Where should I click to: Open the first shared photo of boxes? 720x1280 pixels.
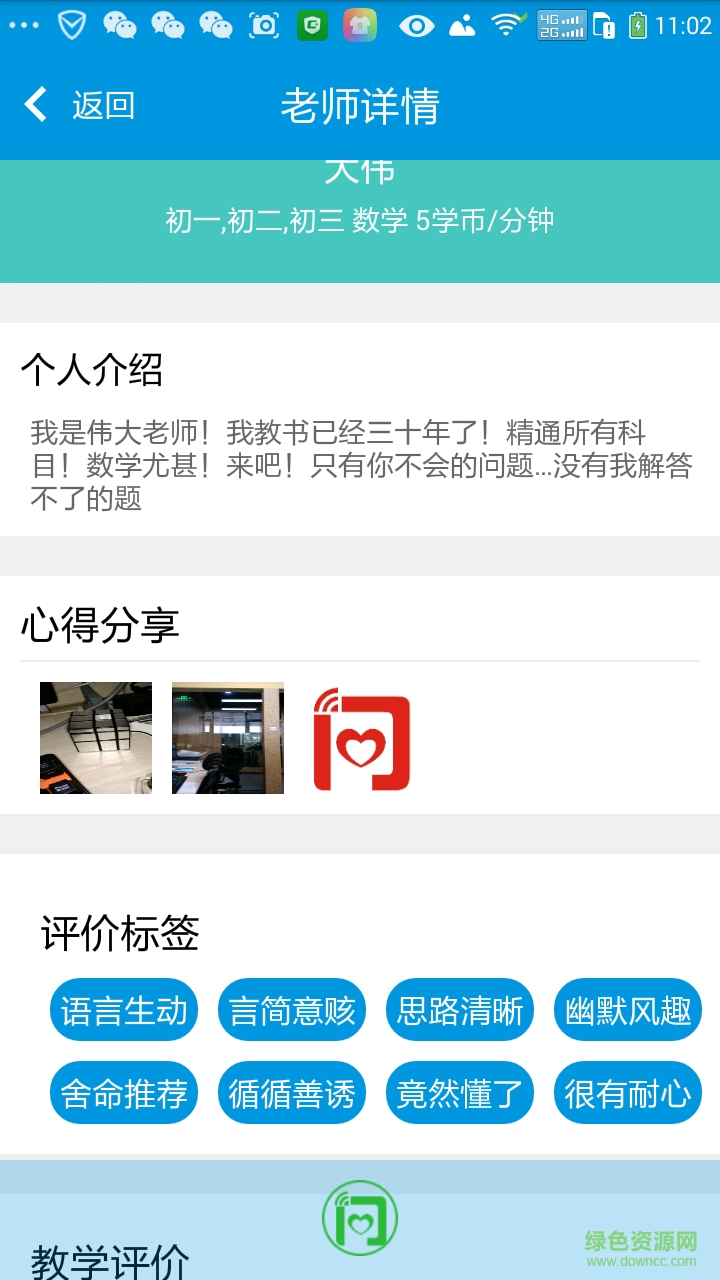tap(96, 738)
